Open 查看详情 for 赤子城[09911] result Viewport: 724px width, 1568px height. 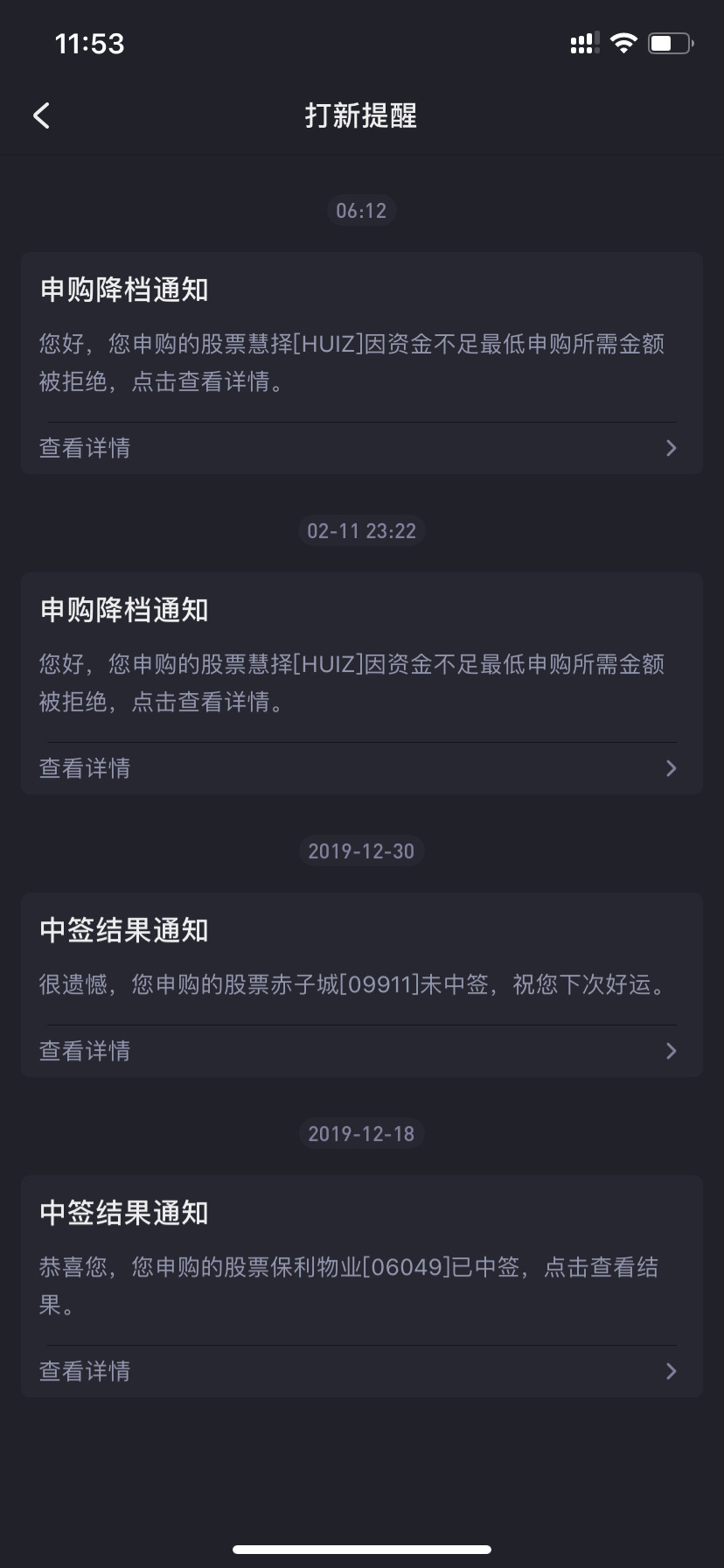[x=360, y=1051]
